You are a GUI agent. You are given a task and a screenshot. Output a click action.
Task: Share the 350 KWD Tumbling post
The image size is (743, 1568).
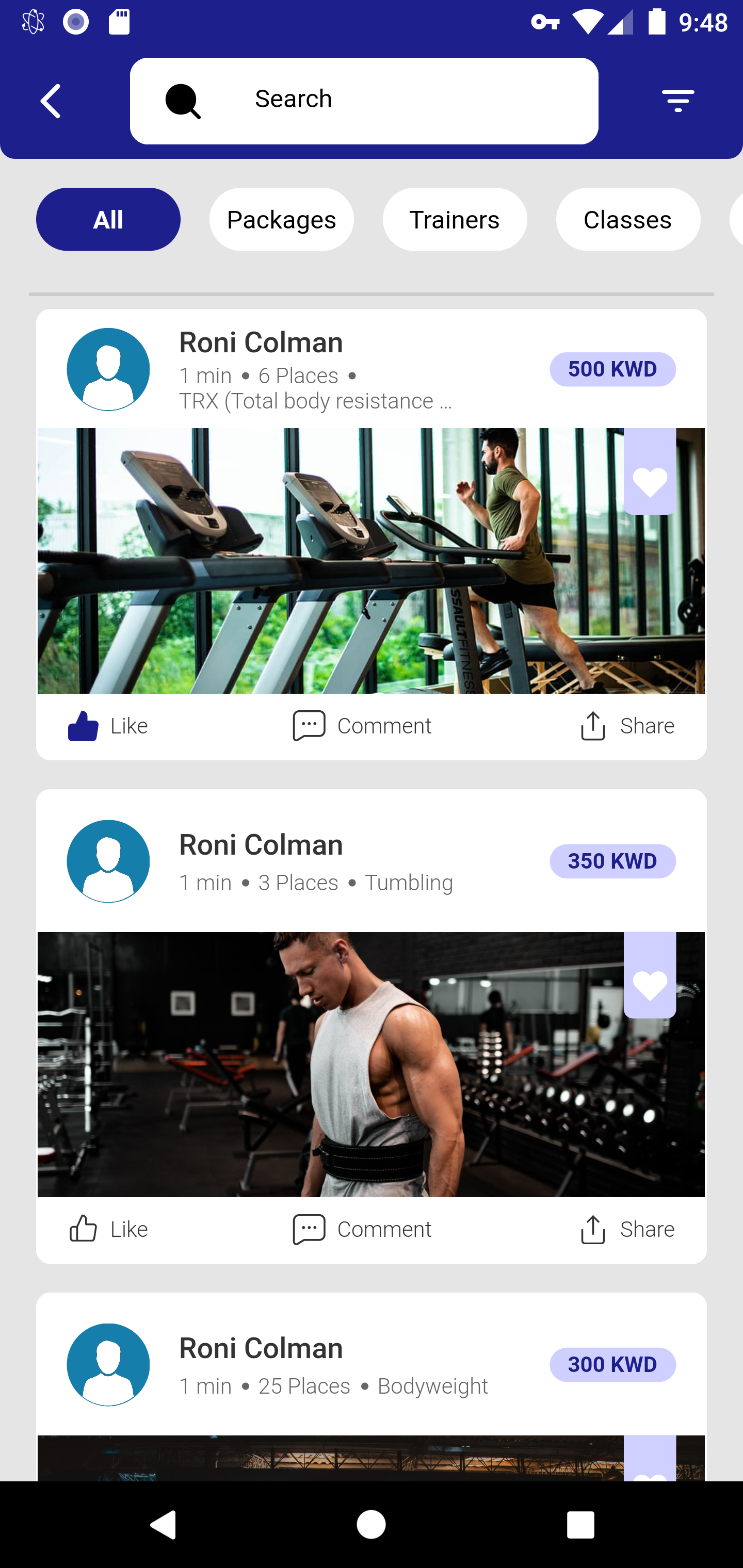click(x=626, y=1229)
